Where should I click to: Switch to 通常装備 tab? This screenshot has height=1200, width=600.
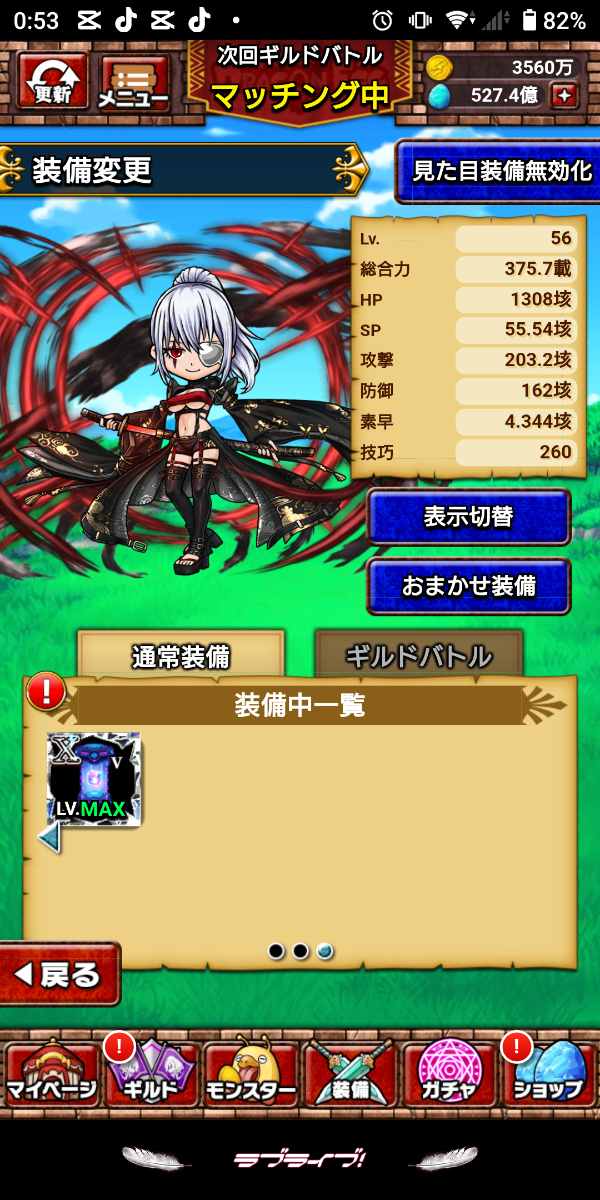(x=181, y=655)
